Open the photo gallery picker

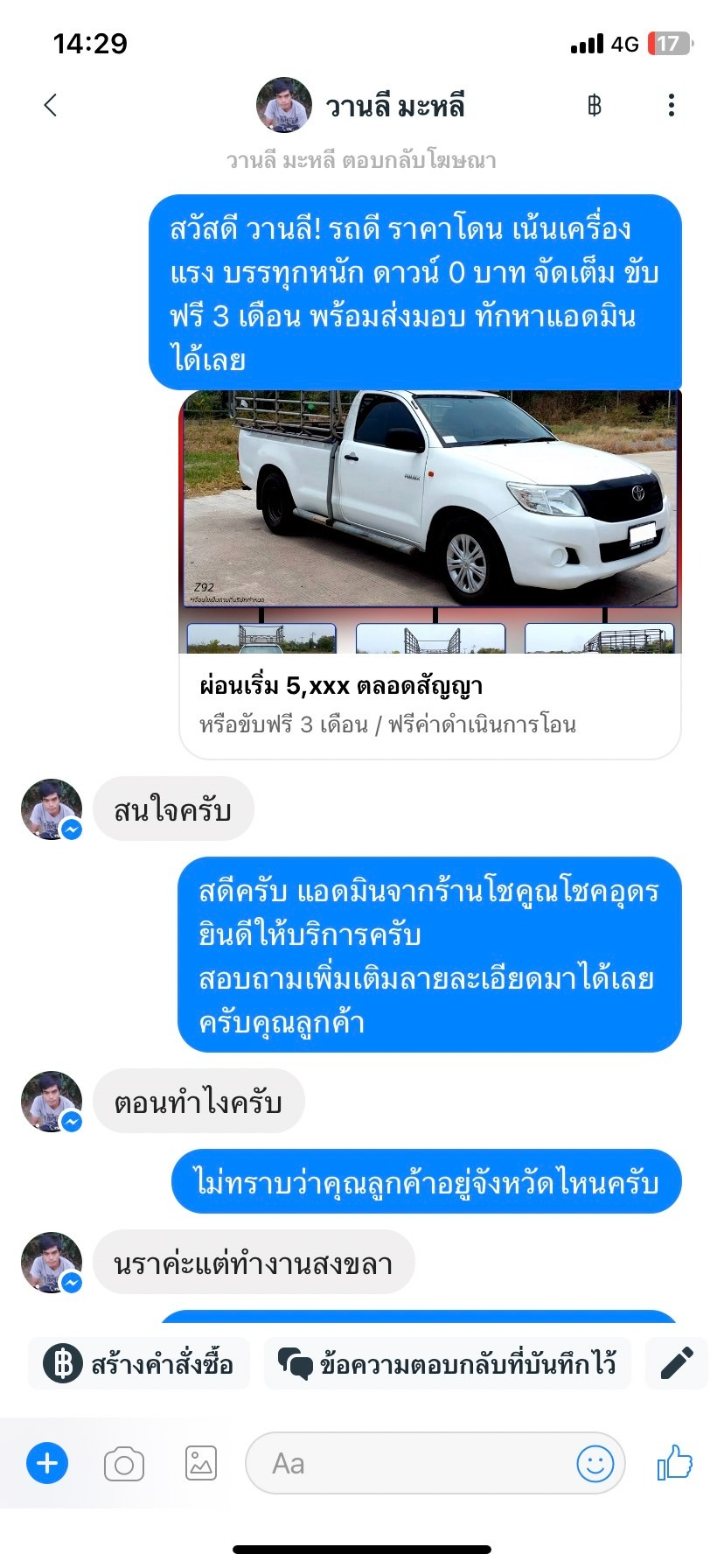200,1464
